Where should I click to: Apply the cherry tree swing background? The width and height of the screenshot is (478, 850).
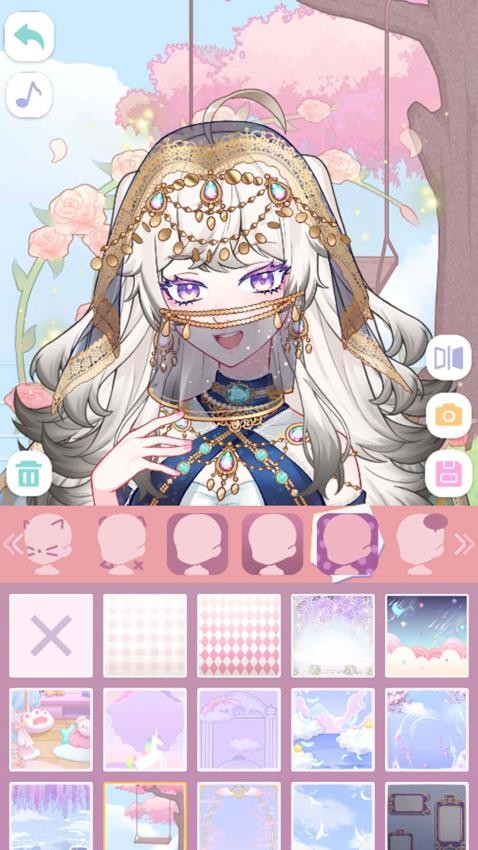coord(145,816)
